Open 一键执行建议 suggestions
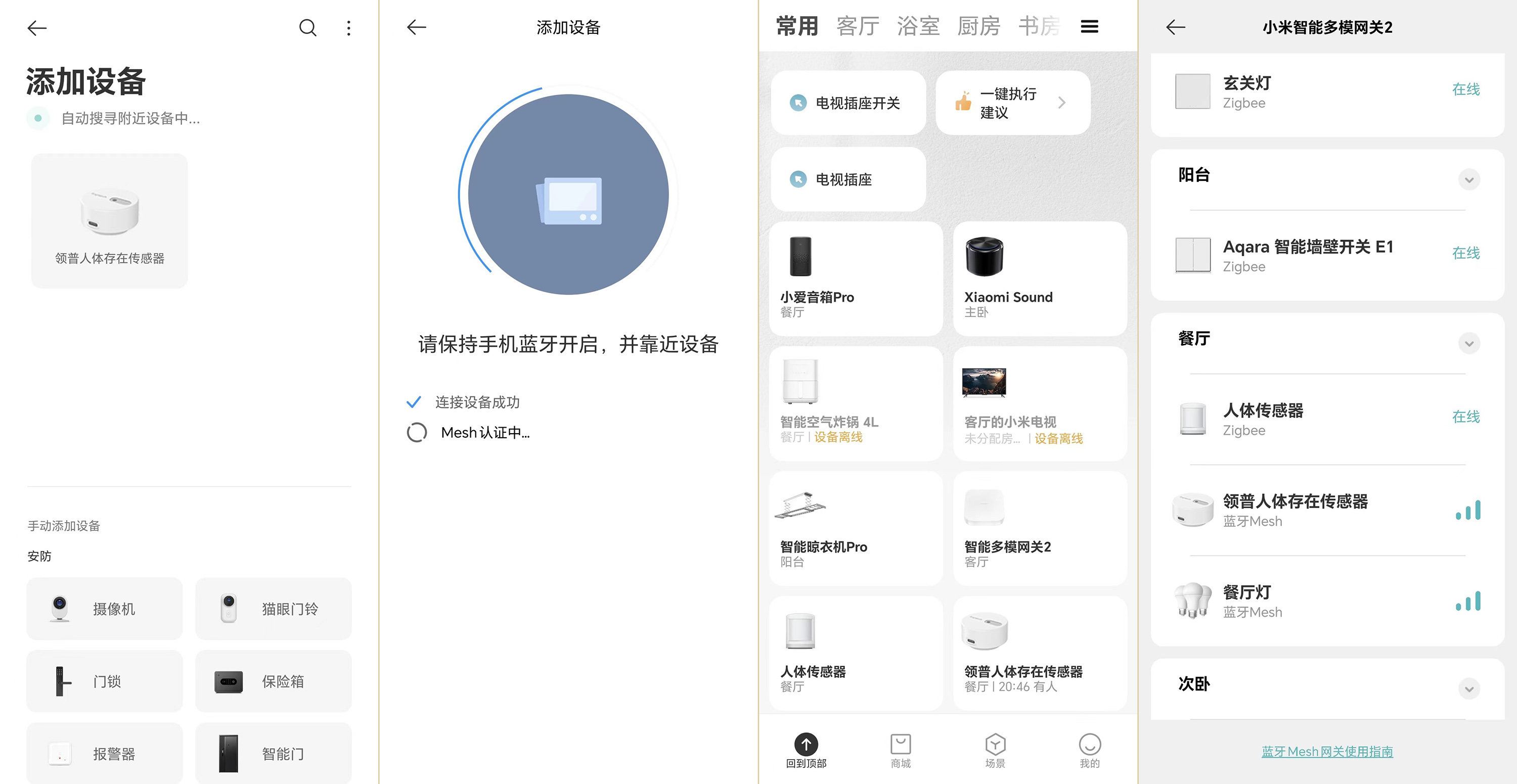1517x784 pixels. [1013, 103]
